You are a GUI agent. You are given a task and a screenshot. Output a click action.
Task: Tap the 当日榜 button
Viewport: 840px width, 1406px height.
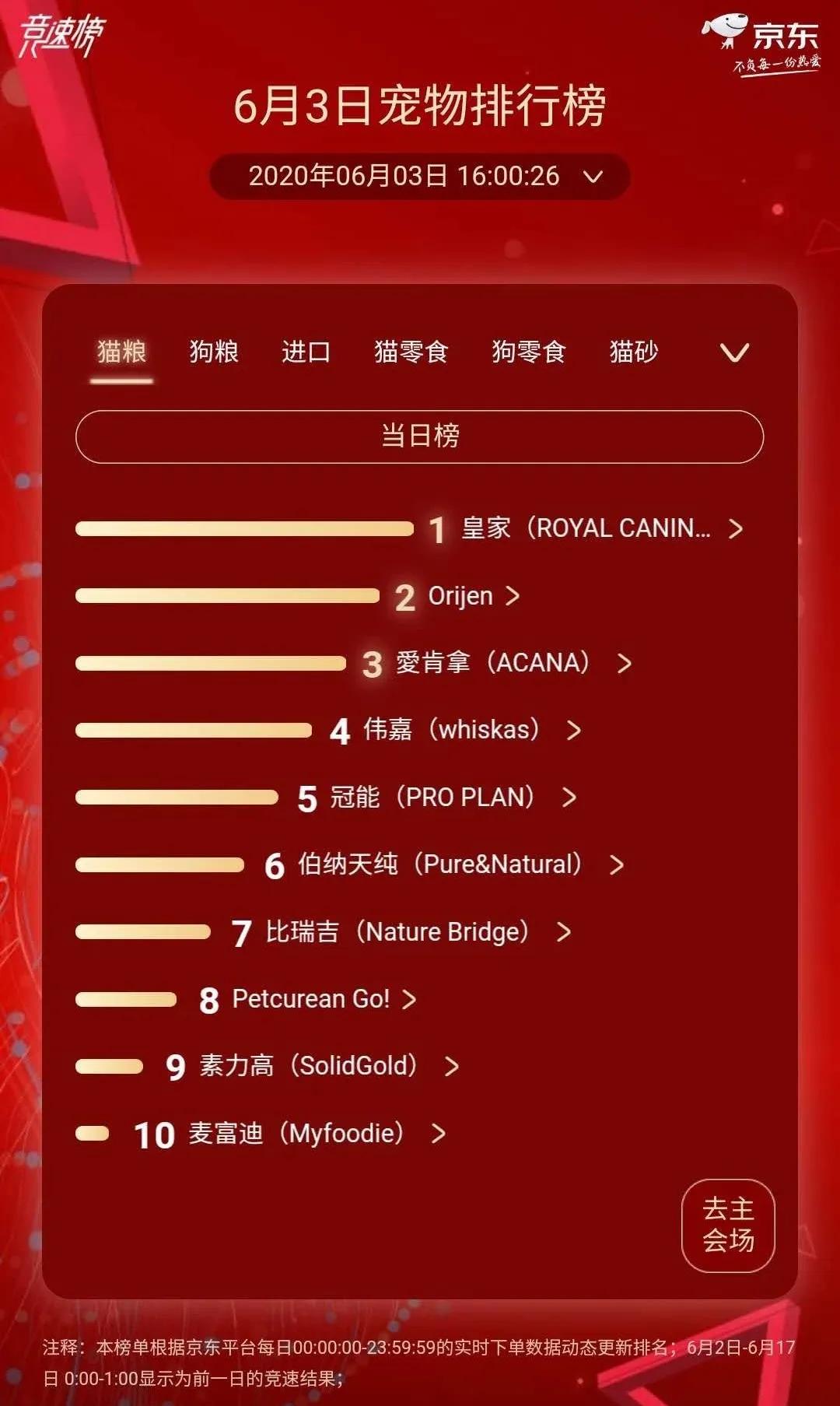(419, 437)
